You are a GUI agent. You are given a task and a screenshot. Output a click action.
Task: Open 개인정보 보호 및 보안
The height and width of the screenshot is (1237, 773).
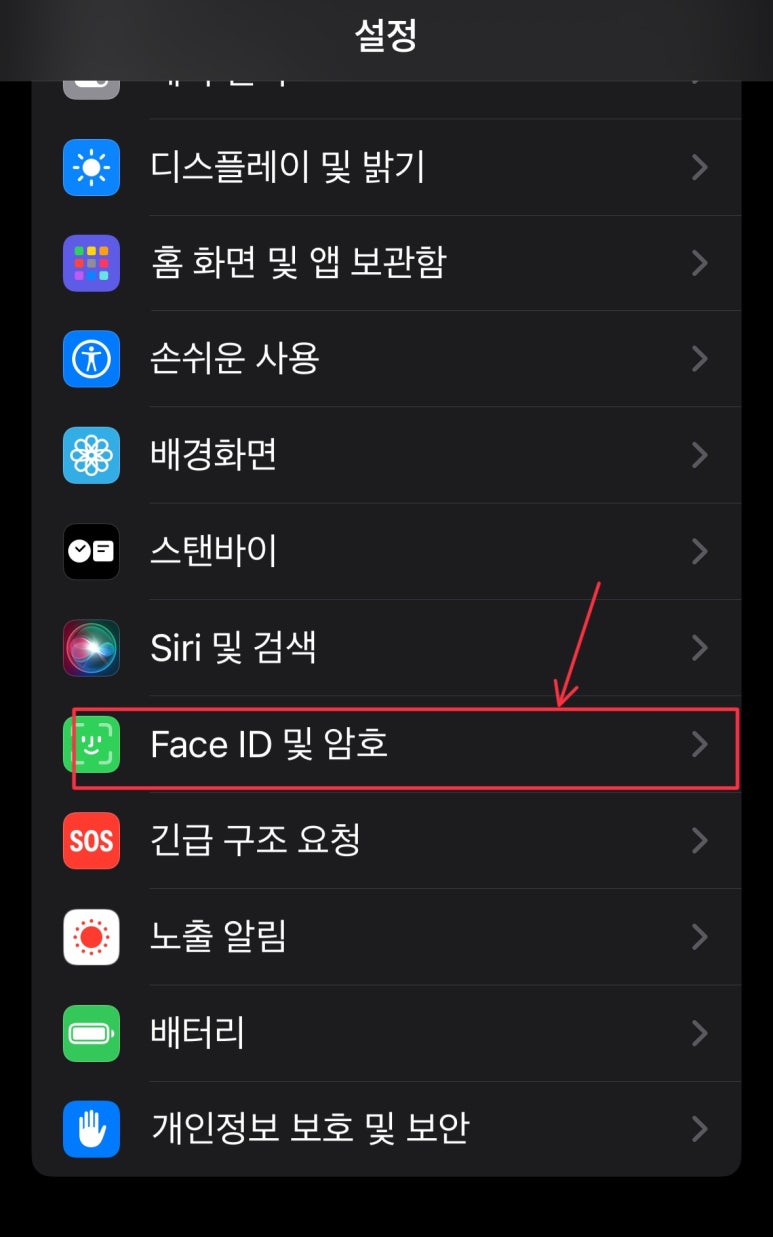click(386, 1129)
